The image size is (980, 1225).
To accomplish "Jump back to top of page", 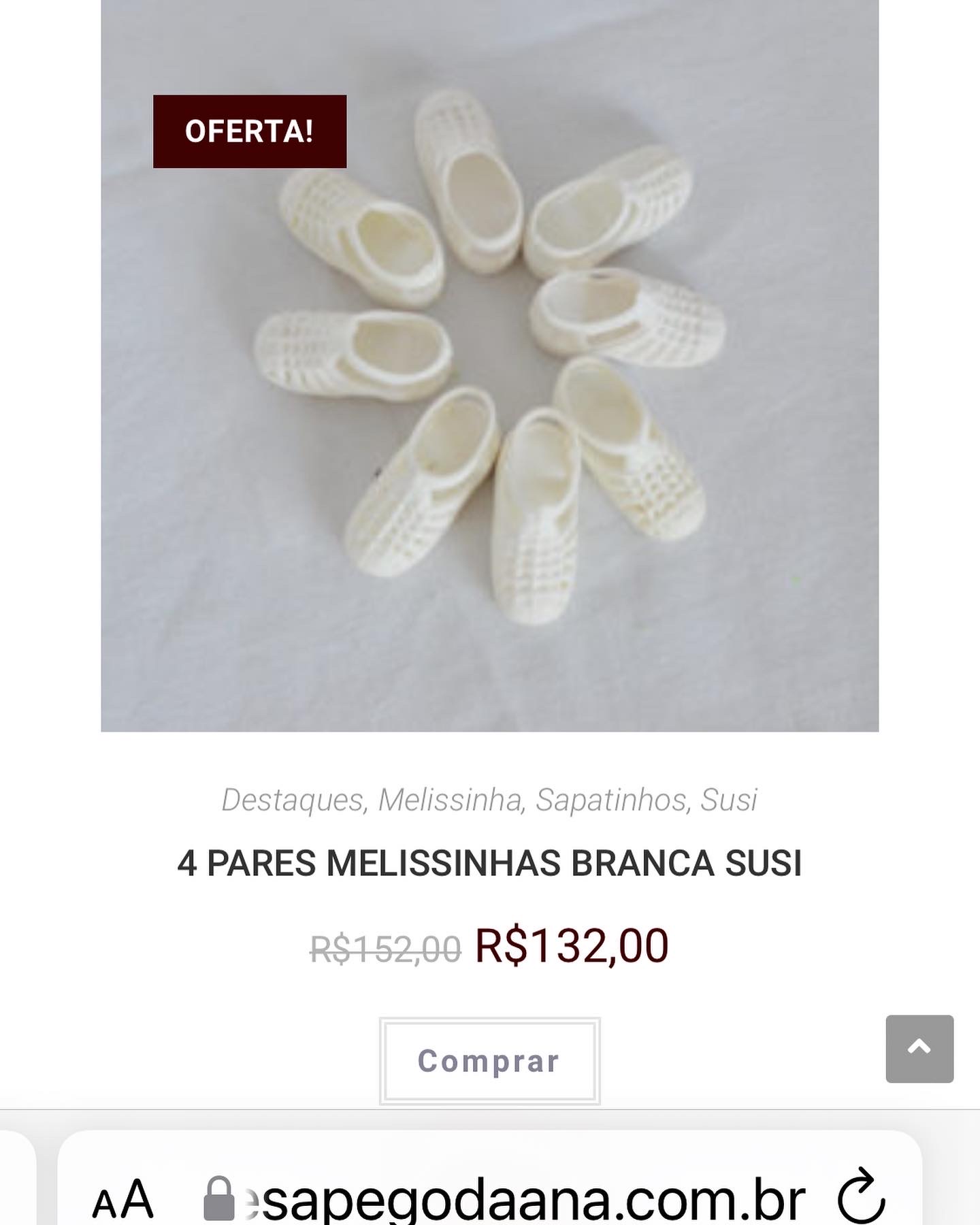I will tap(919, 1048).
